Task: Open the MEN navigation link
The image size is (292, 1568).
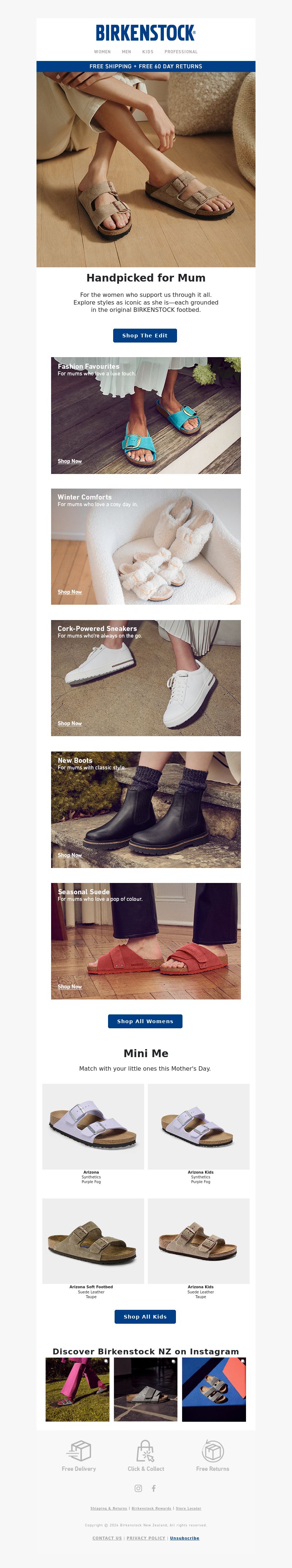Action: tap(126, 52)
